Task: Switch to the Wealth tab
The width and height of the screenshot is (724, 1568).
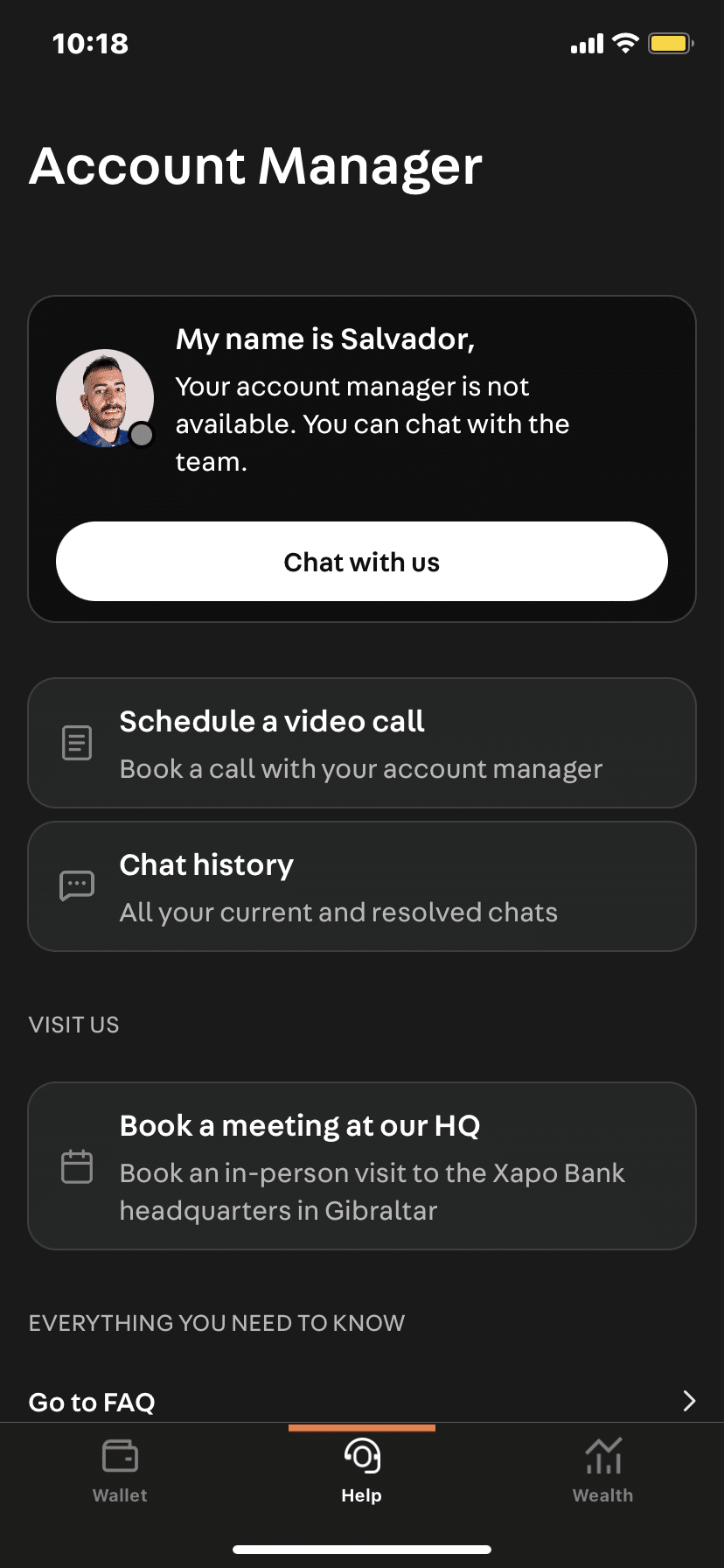Action: pos(602,1472)
